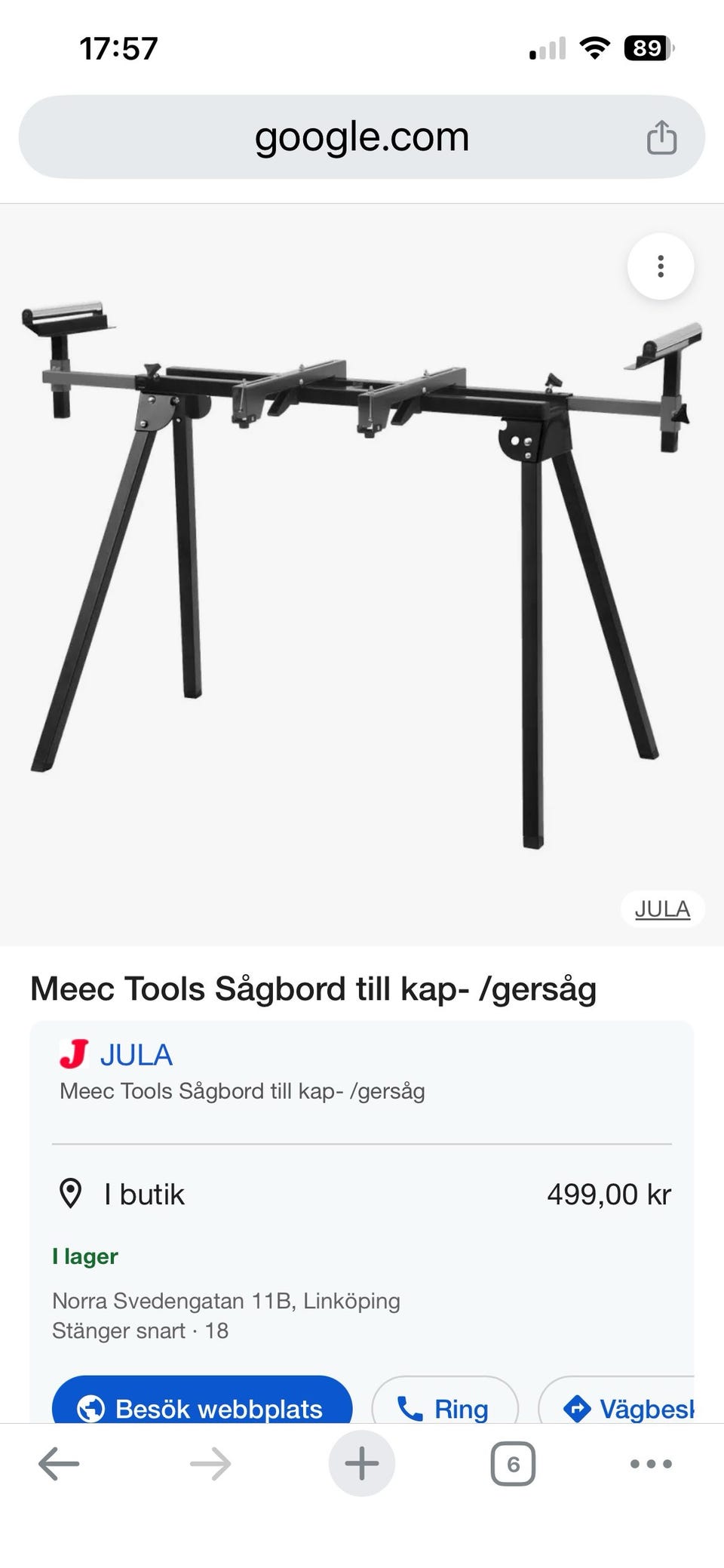
Task: Open the JULA store listing
Action: 136,1054
